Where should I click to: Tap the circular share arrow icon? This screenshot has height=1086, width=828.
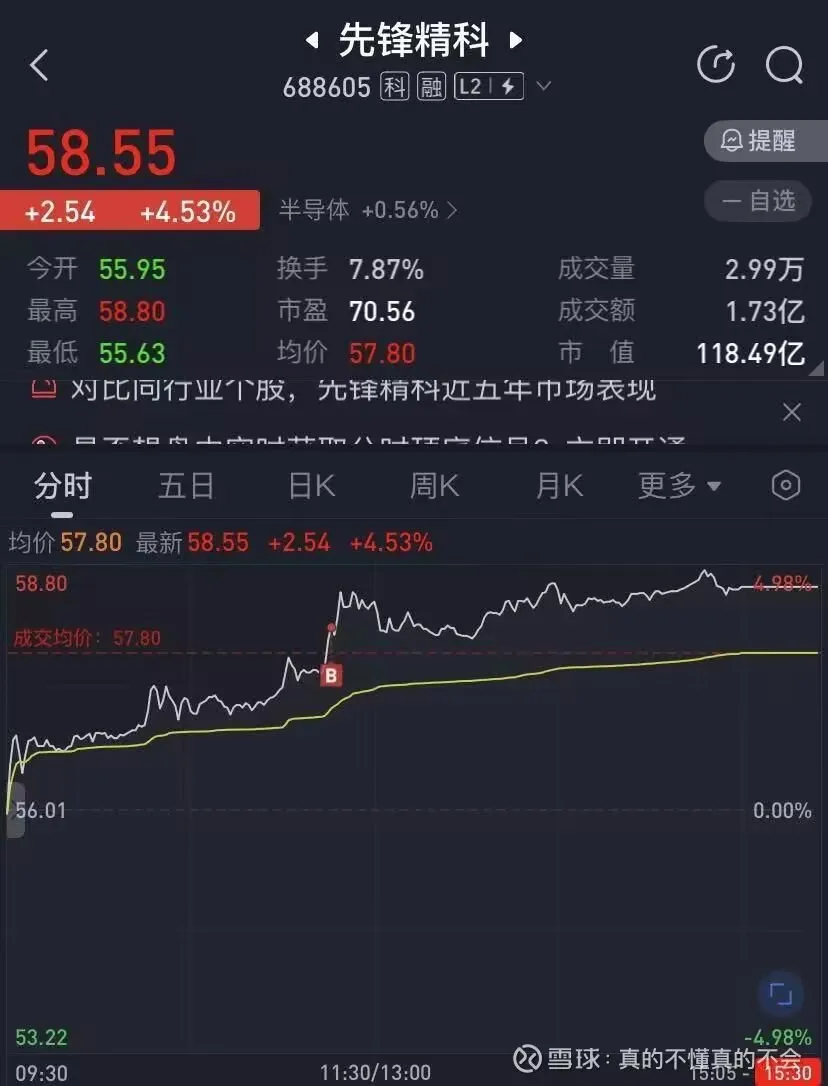pyautogui.click(x=716, y=66)
